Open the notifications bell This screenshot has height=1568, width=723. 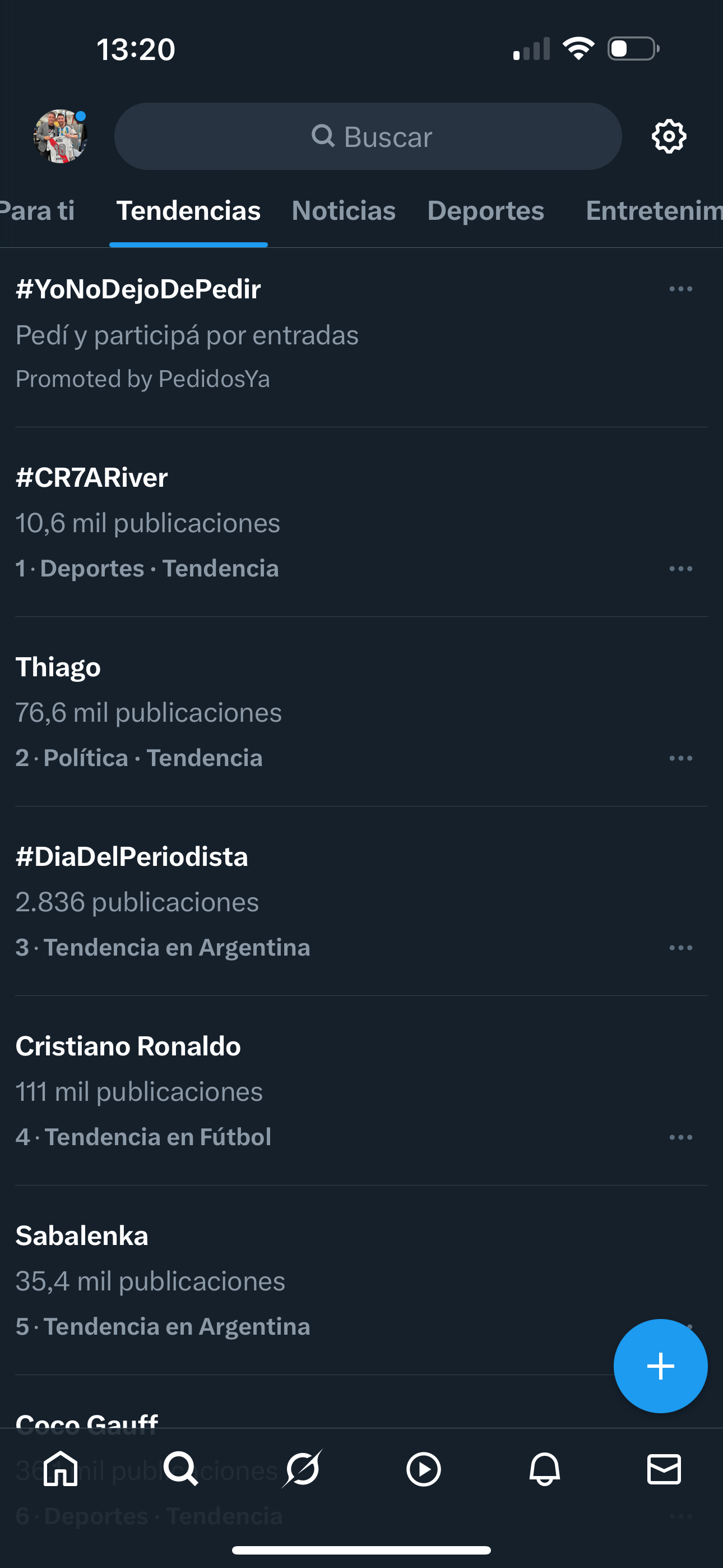tap(544, 1469)
